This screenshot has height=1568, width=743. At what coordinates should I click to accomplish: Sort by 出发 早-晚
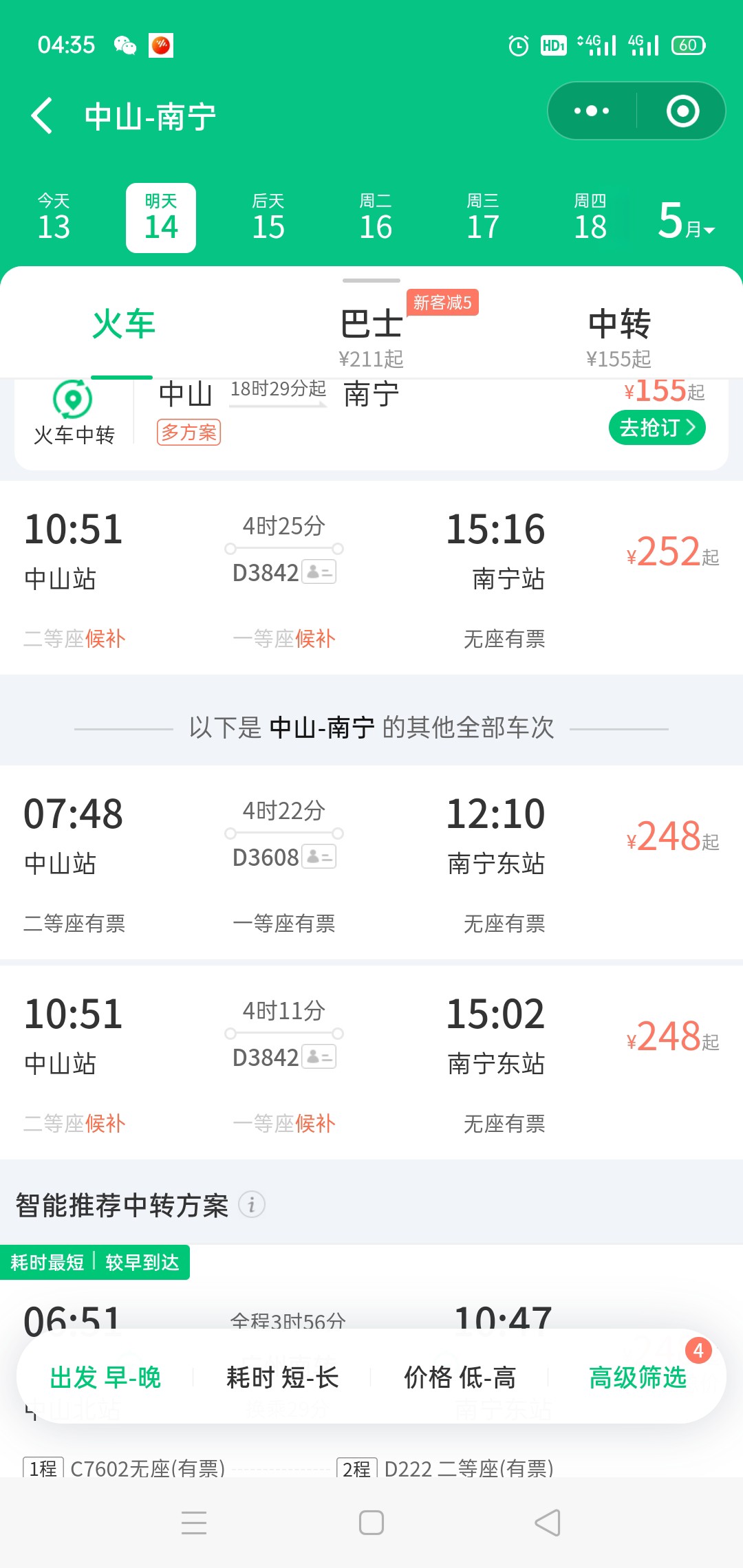(105, 1378)
